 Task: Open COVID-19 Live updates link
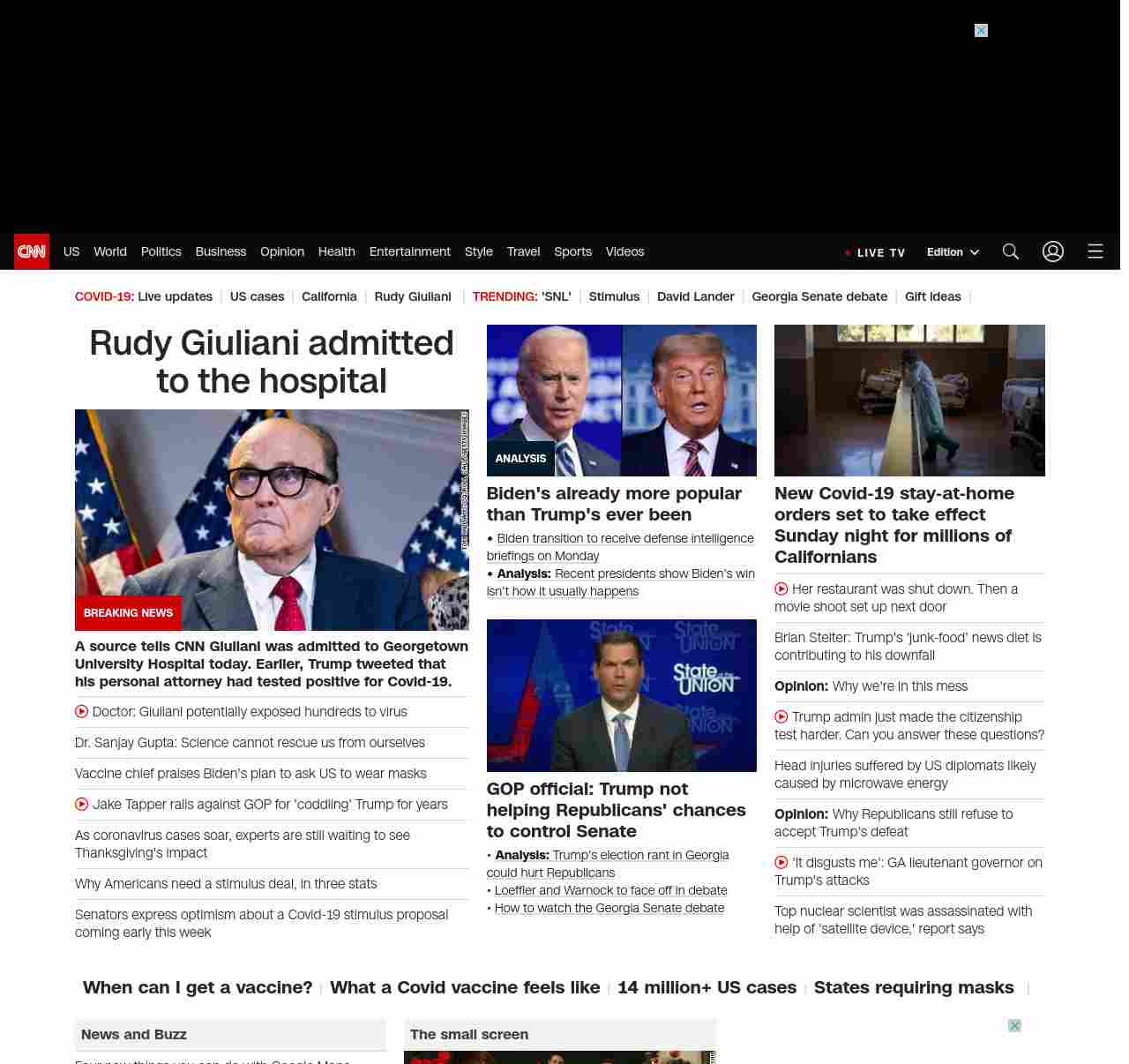click(x=175, y=296)
